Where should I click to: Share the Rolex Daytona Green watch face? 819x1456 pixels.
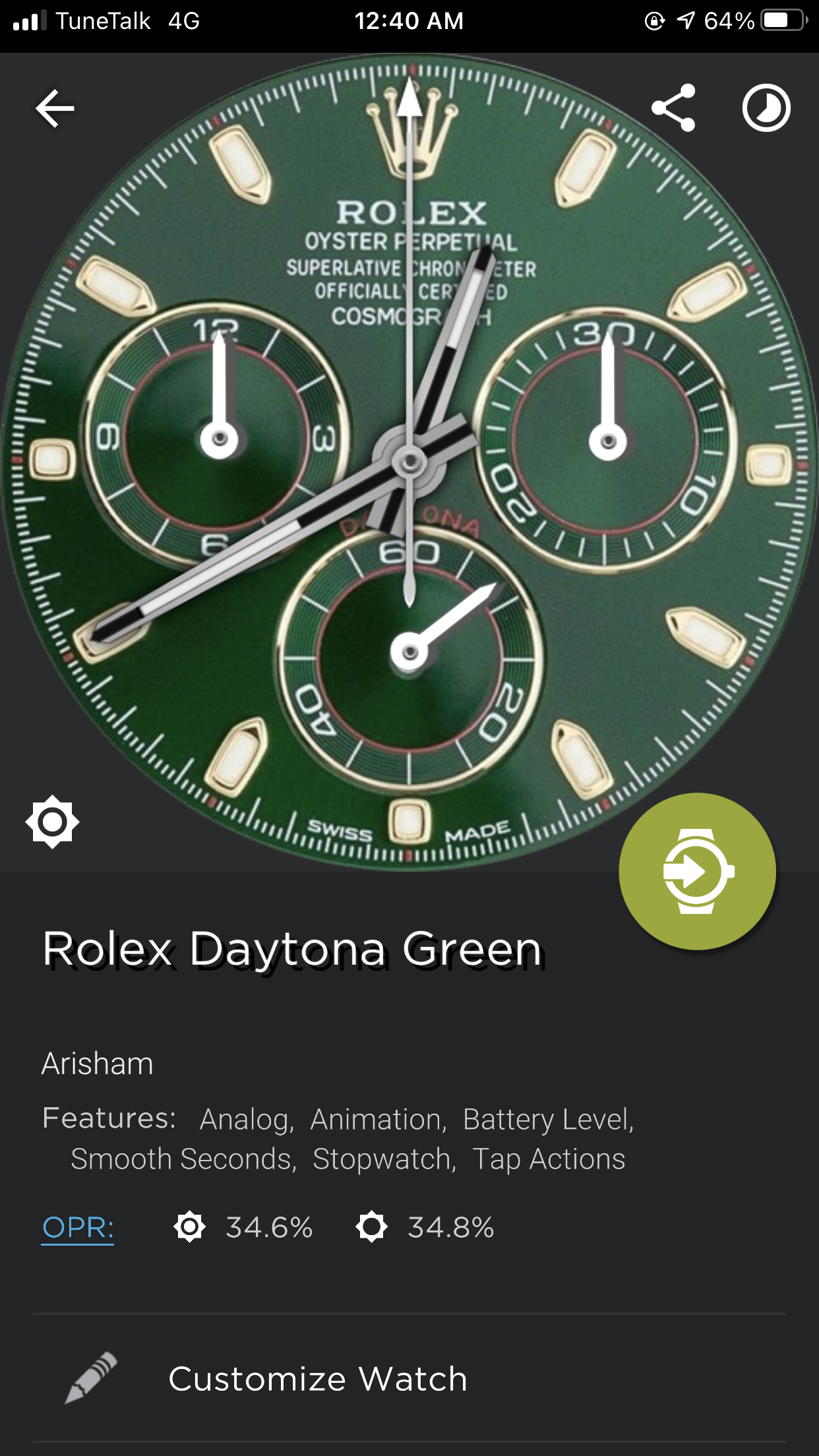[x=673, y=107]
